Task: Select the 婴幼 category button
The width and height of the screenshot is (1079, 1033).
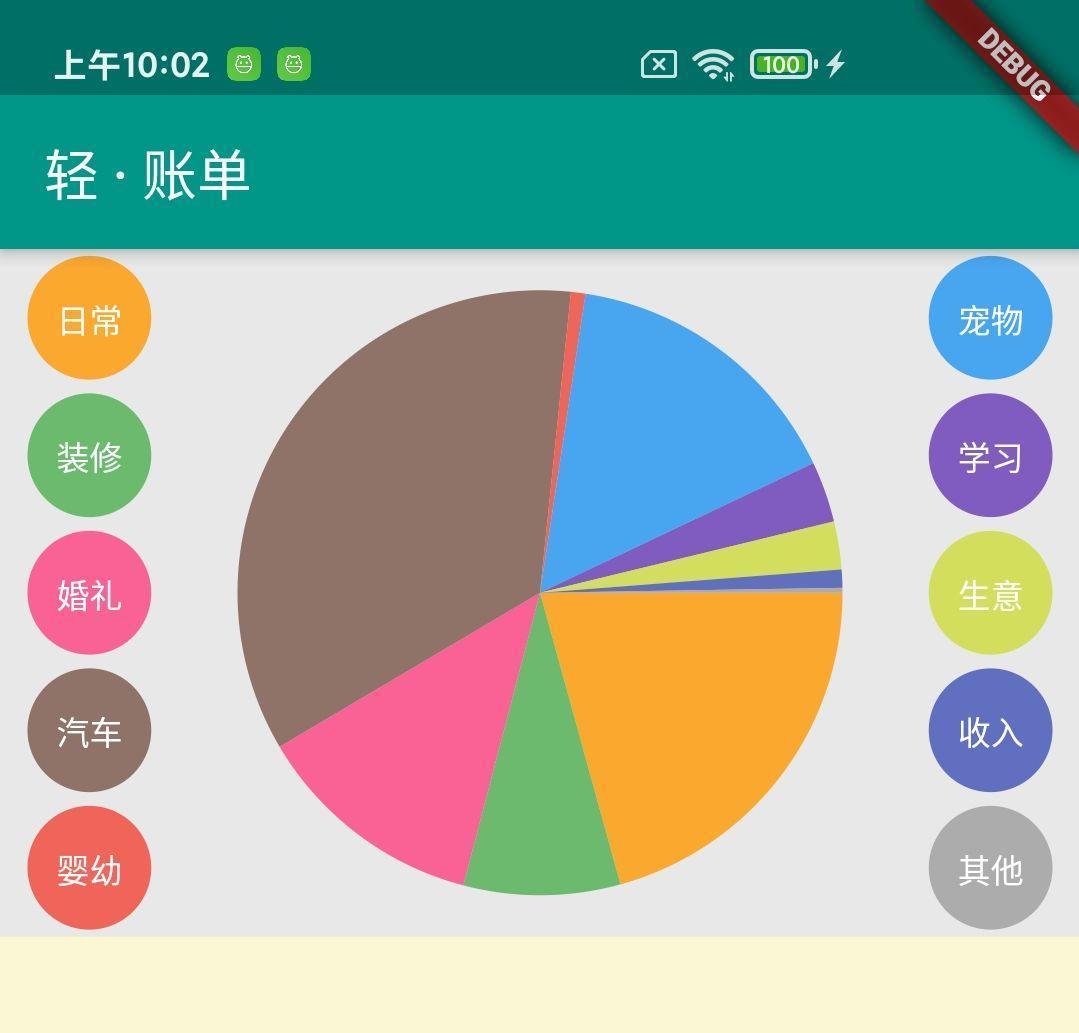Action: [89, 868]
